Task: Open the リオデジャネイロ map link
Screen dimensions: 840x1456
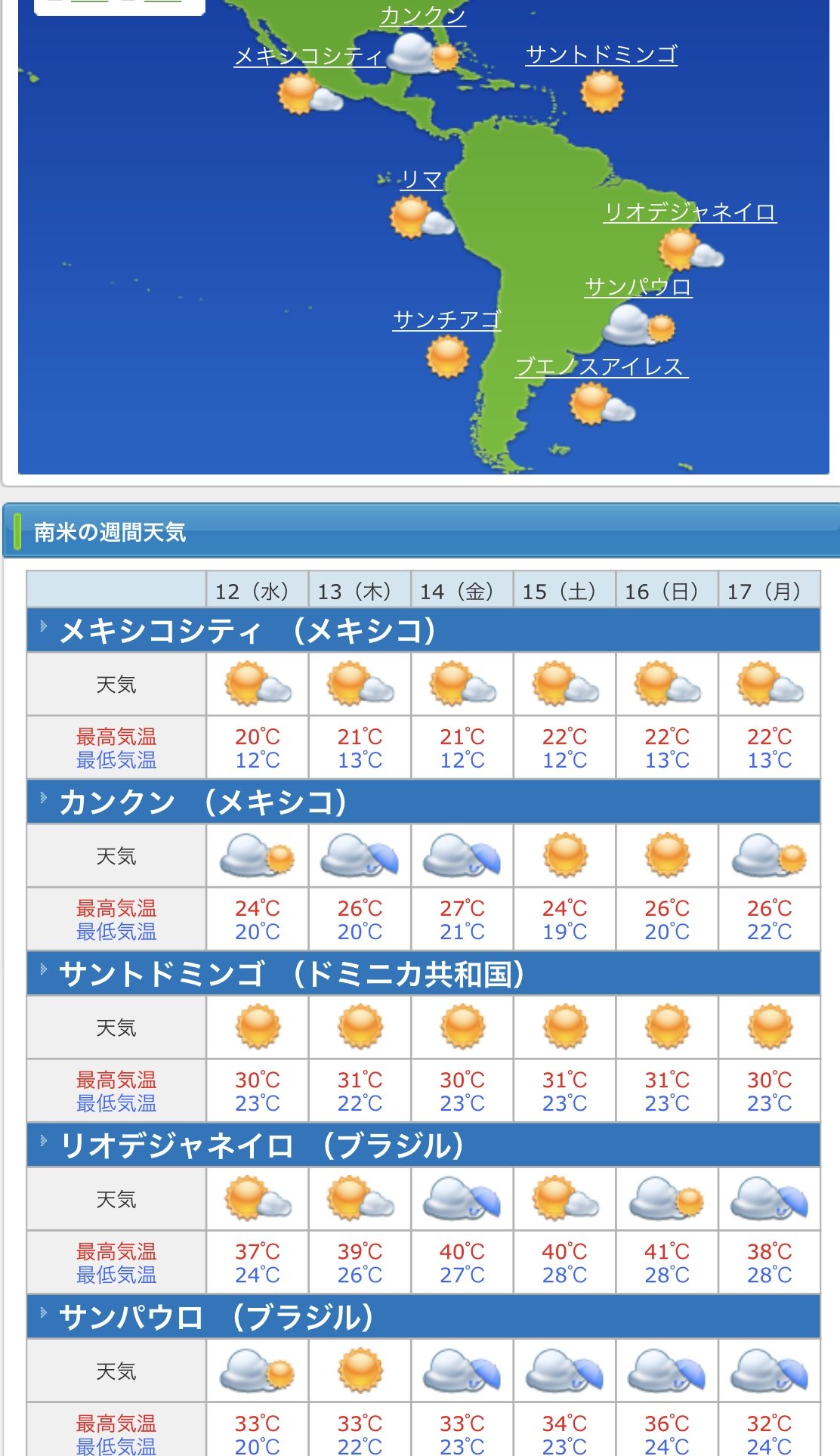Action: click(x=690, y=212)
